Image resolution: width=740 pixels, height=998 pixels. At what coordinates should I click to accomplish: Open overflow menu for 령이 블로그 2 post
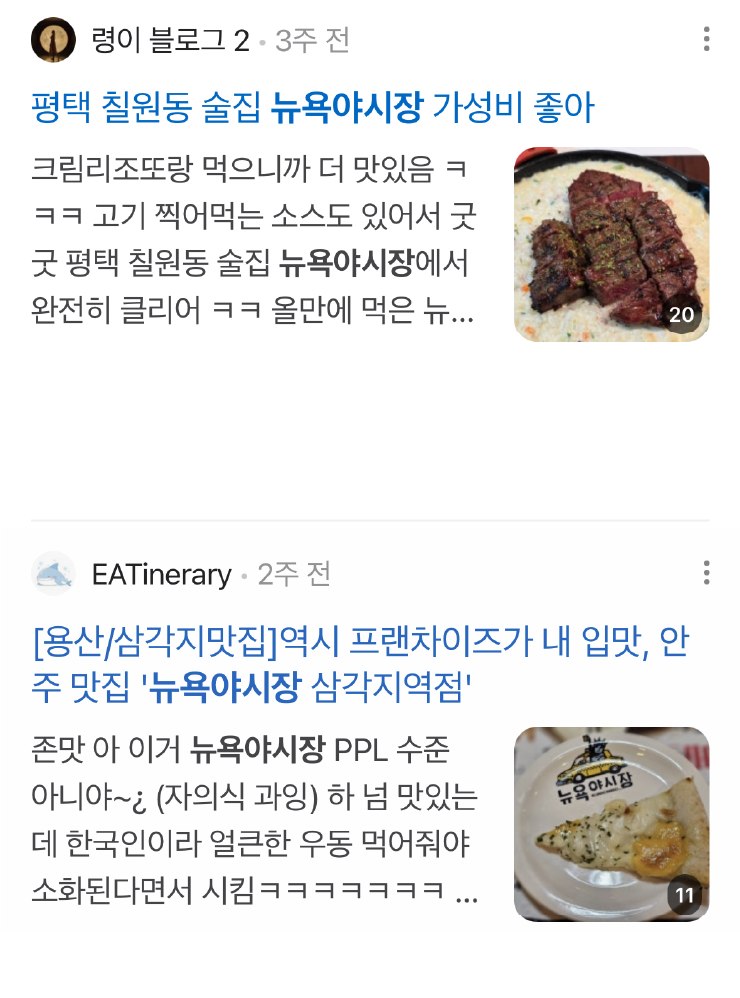[x=706, y=40]
